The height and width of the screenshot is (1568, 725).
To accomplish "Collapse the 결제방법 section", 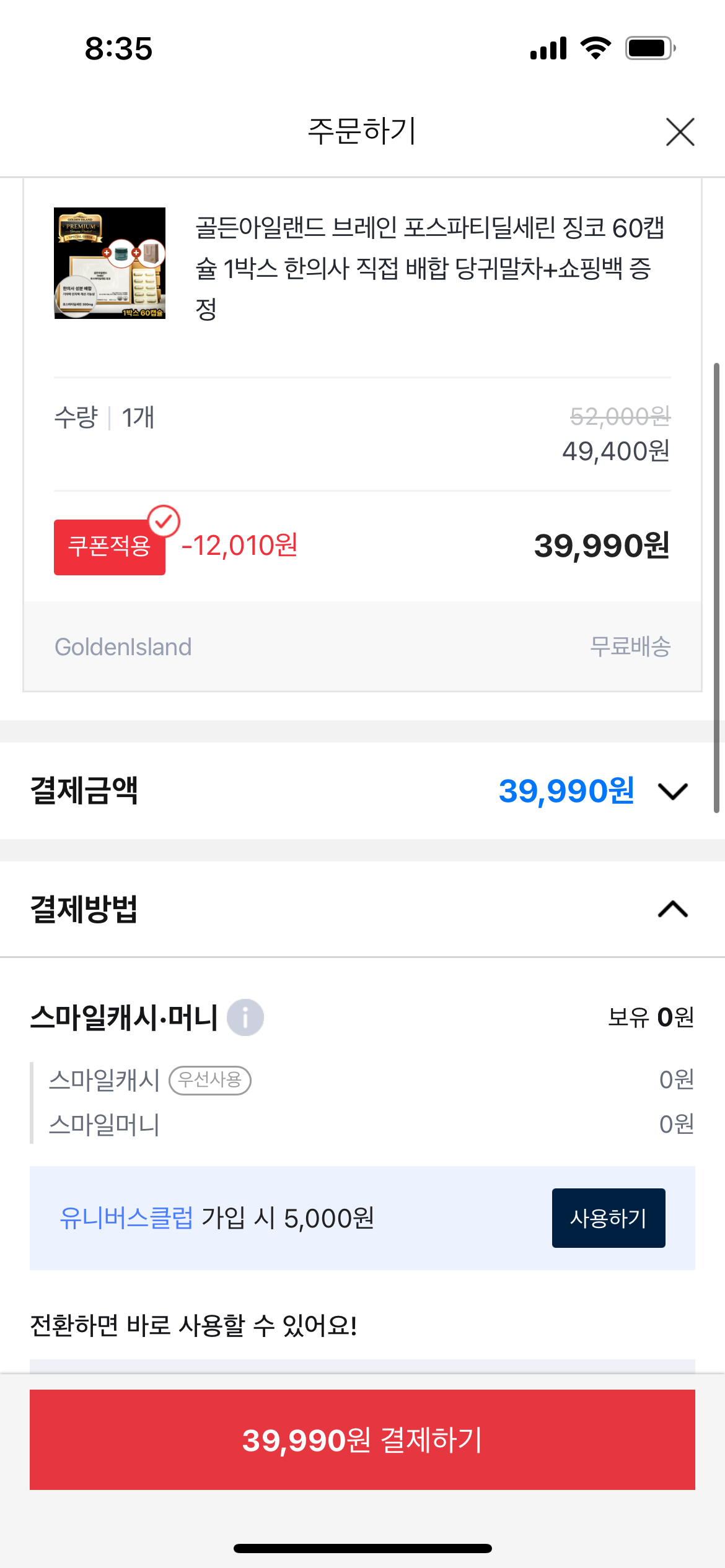I will [x=672, y=909].
